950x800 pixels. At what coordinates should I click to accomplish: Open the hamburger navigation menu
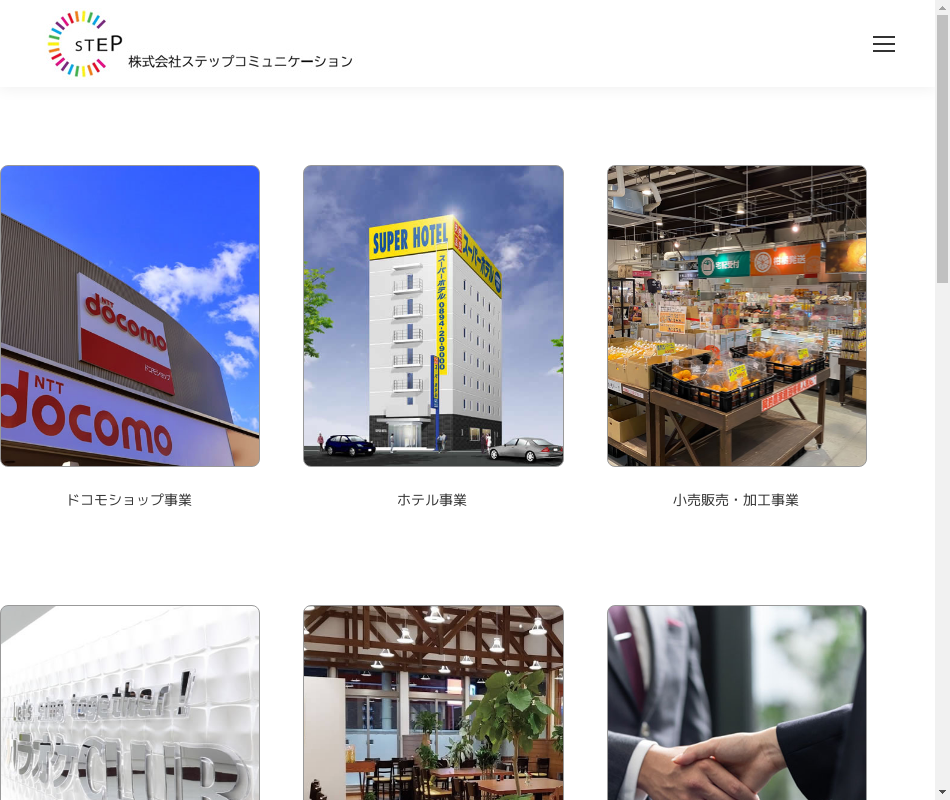point(883,44)
